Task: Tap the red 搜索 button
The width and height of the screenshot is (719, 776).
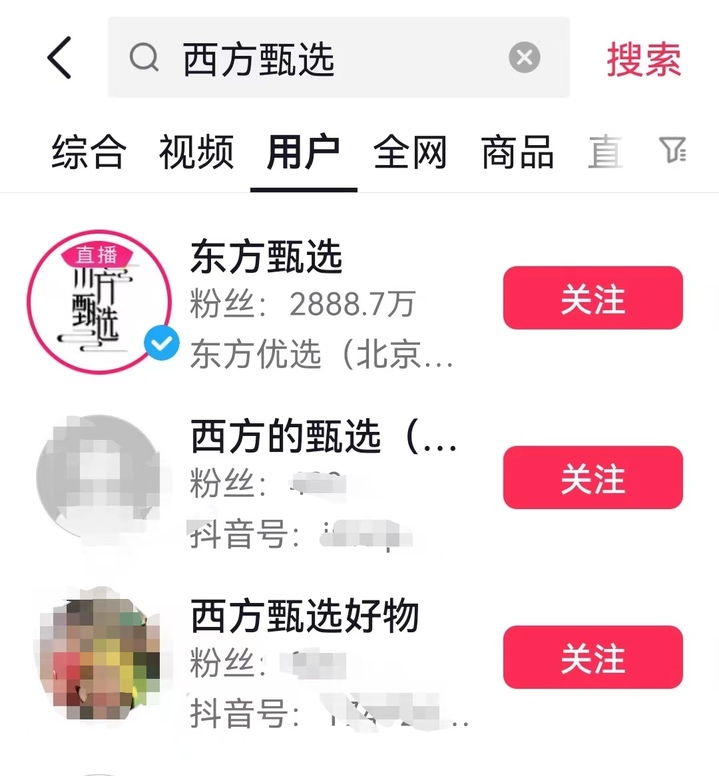Action: point(644,59)
